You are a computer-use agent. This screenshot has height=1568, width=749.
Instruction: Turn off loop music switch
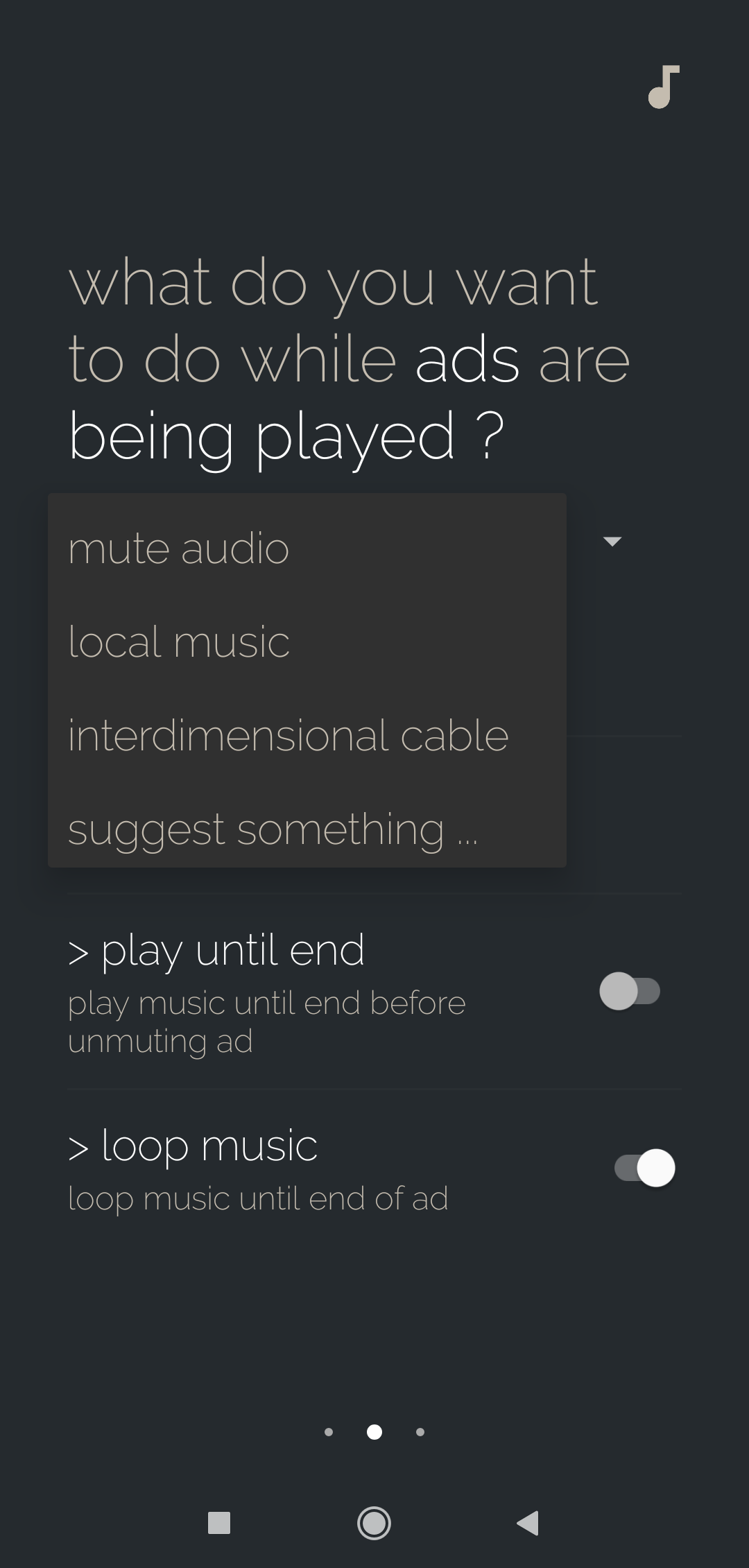[x=644, y=1168]
